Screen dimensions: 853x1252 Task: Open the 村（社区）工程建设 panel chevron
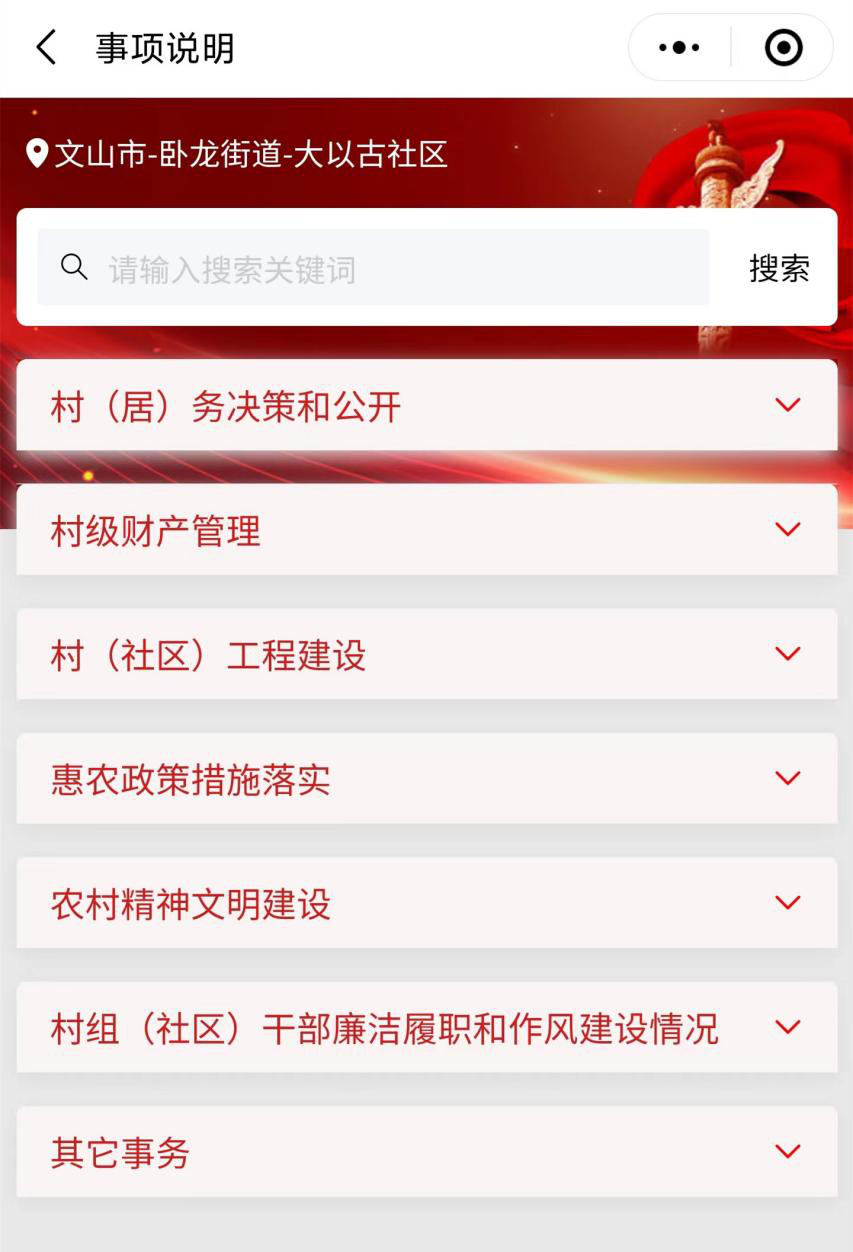tap(787, 654)
